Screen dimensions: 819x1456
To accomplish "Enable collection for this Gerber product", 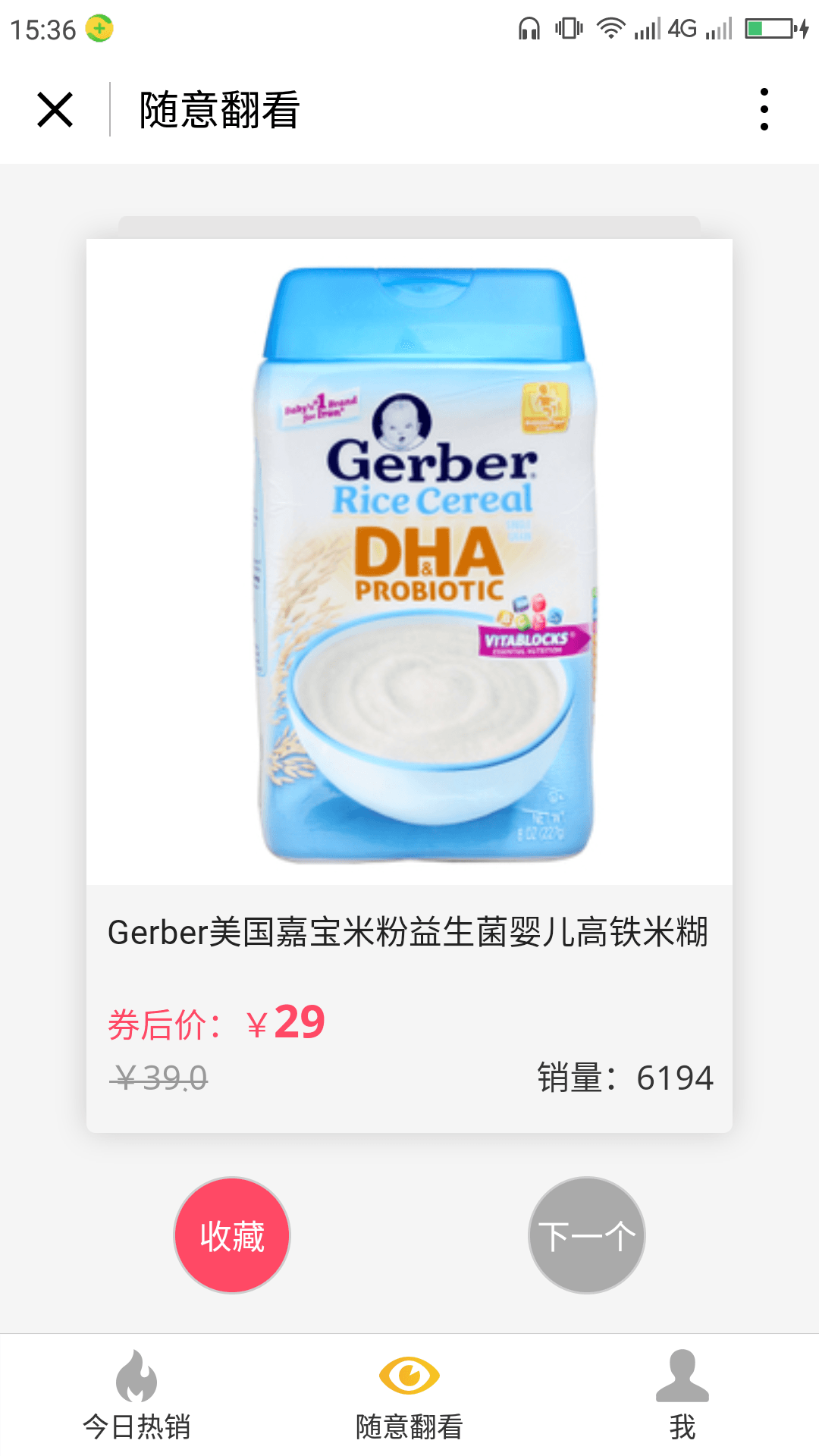I will pyautogui.click(x=231, y=1235).
